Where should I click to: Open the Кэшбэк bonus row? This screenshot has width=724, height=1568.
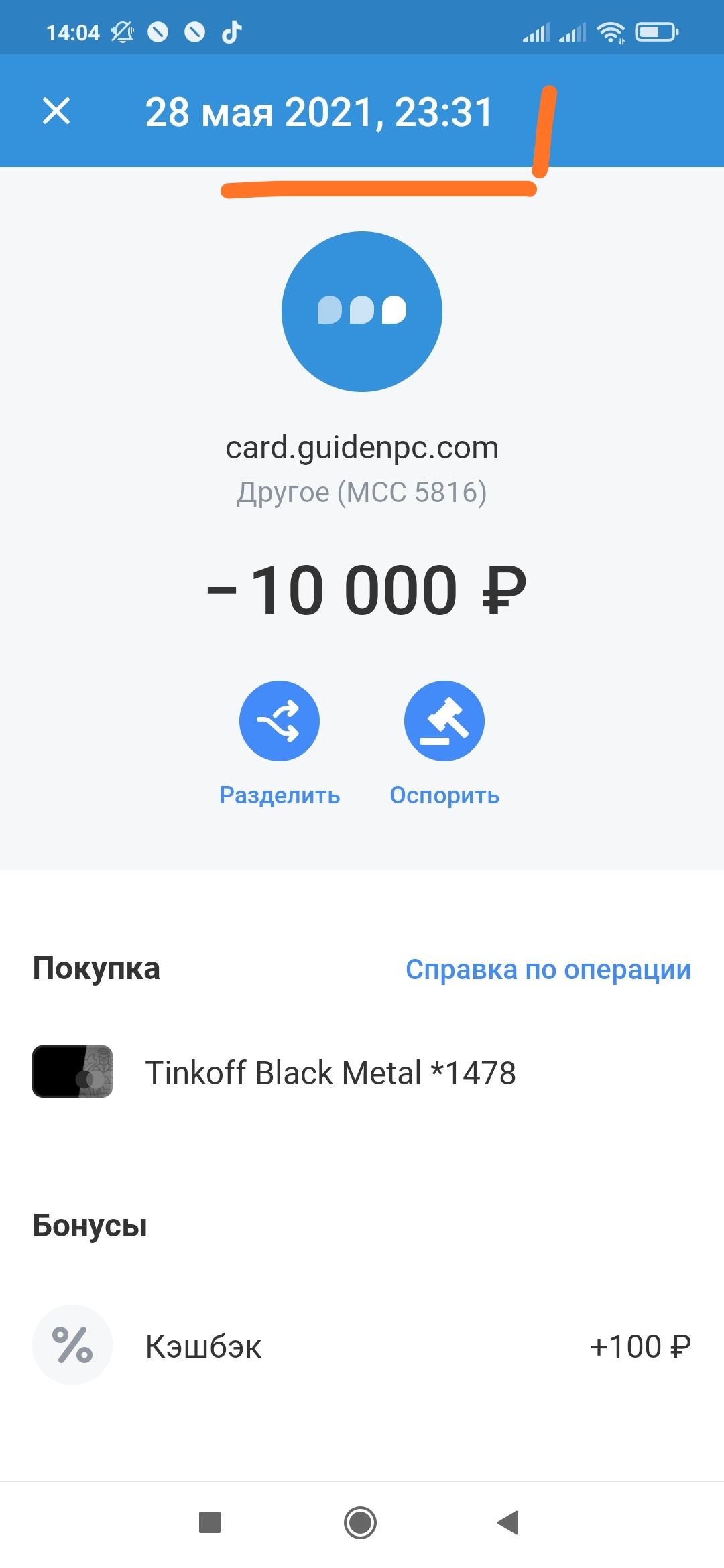(362, 1346)
